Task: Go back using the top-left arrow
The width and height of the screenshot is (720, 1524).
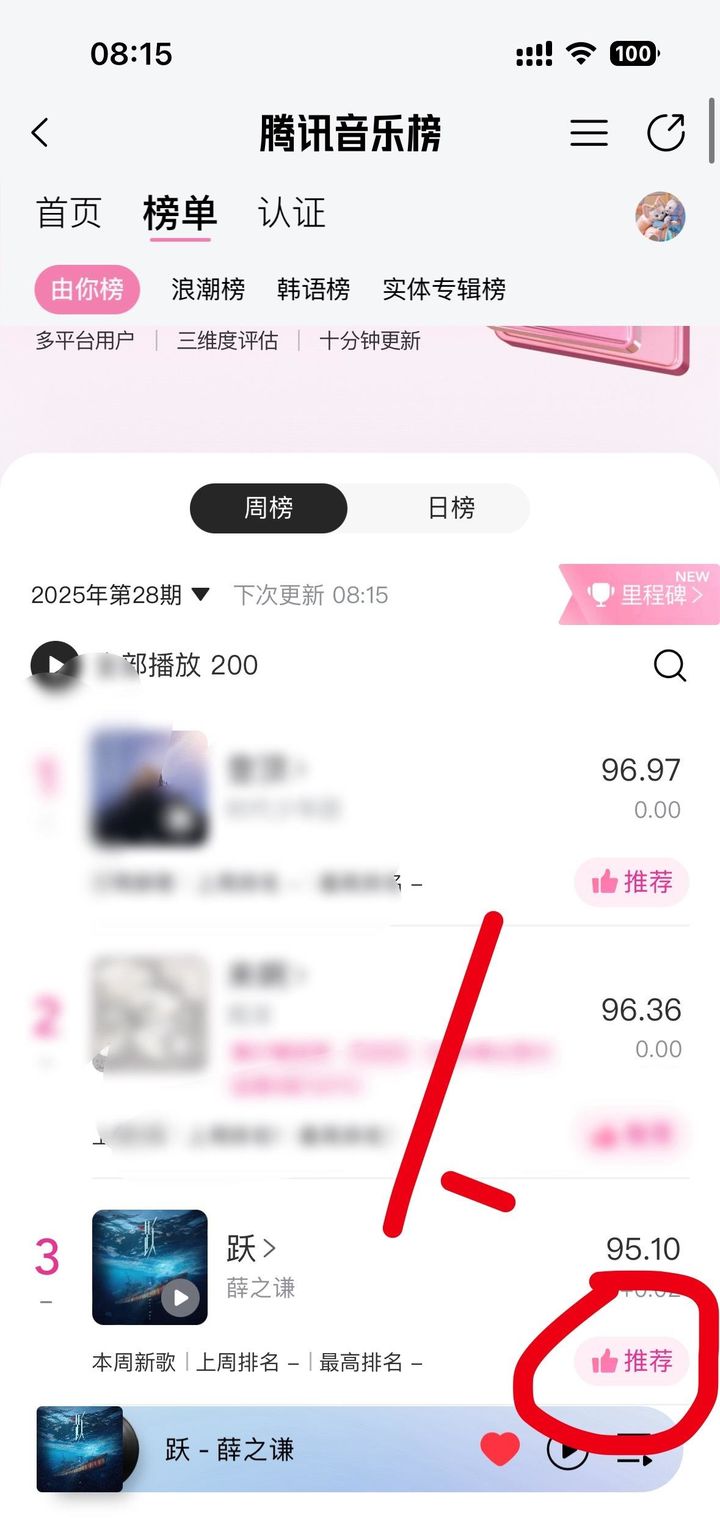Action: 40,133
